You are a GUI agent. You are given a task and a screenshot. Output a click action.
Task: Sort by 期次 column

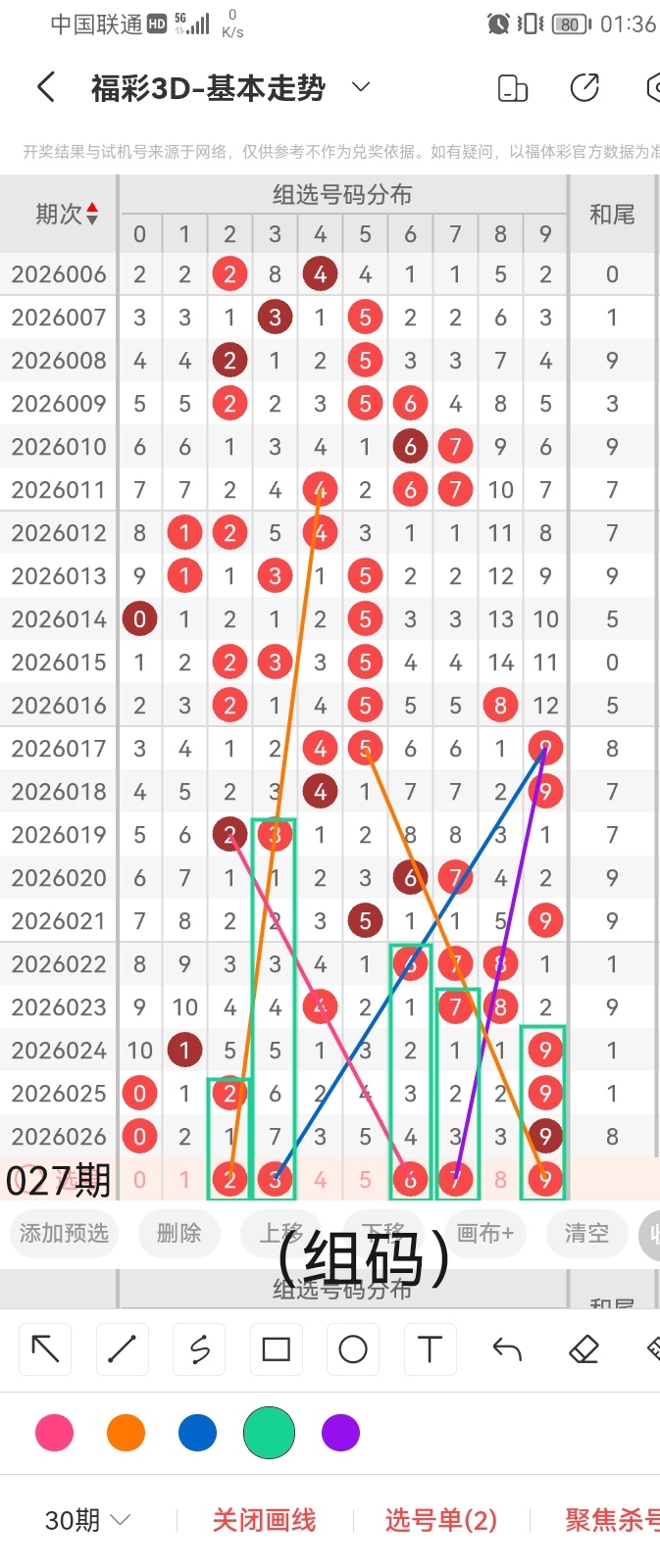click(x=67, y=214)
